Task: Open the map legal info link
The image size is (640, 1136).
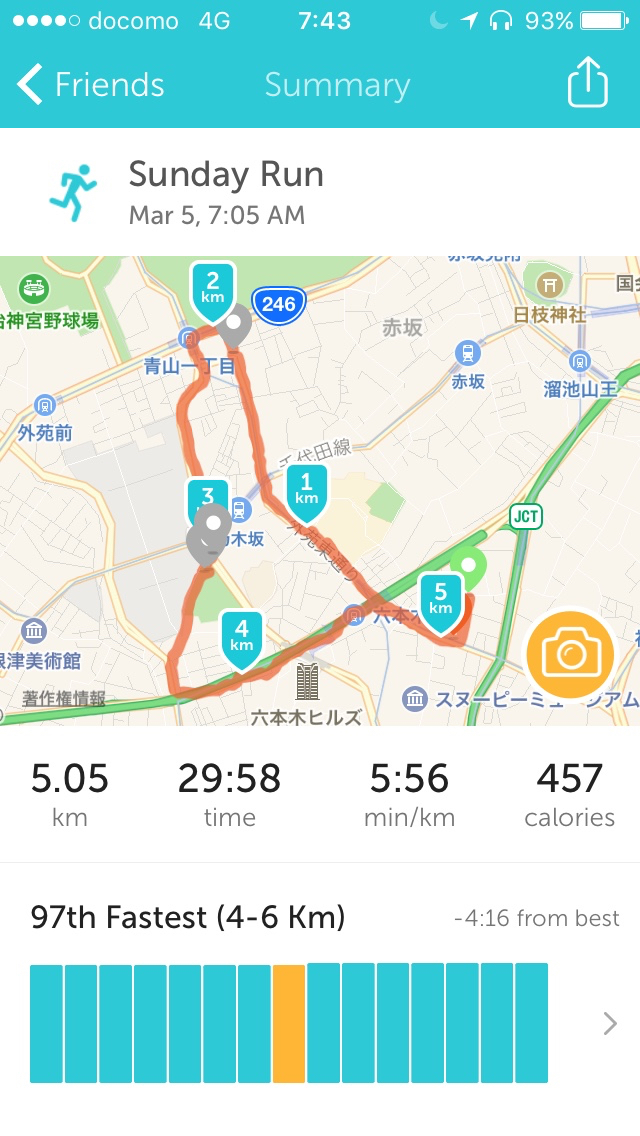Action: click(x=64, y=698)
